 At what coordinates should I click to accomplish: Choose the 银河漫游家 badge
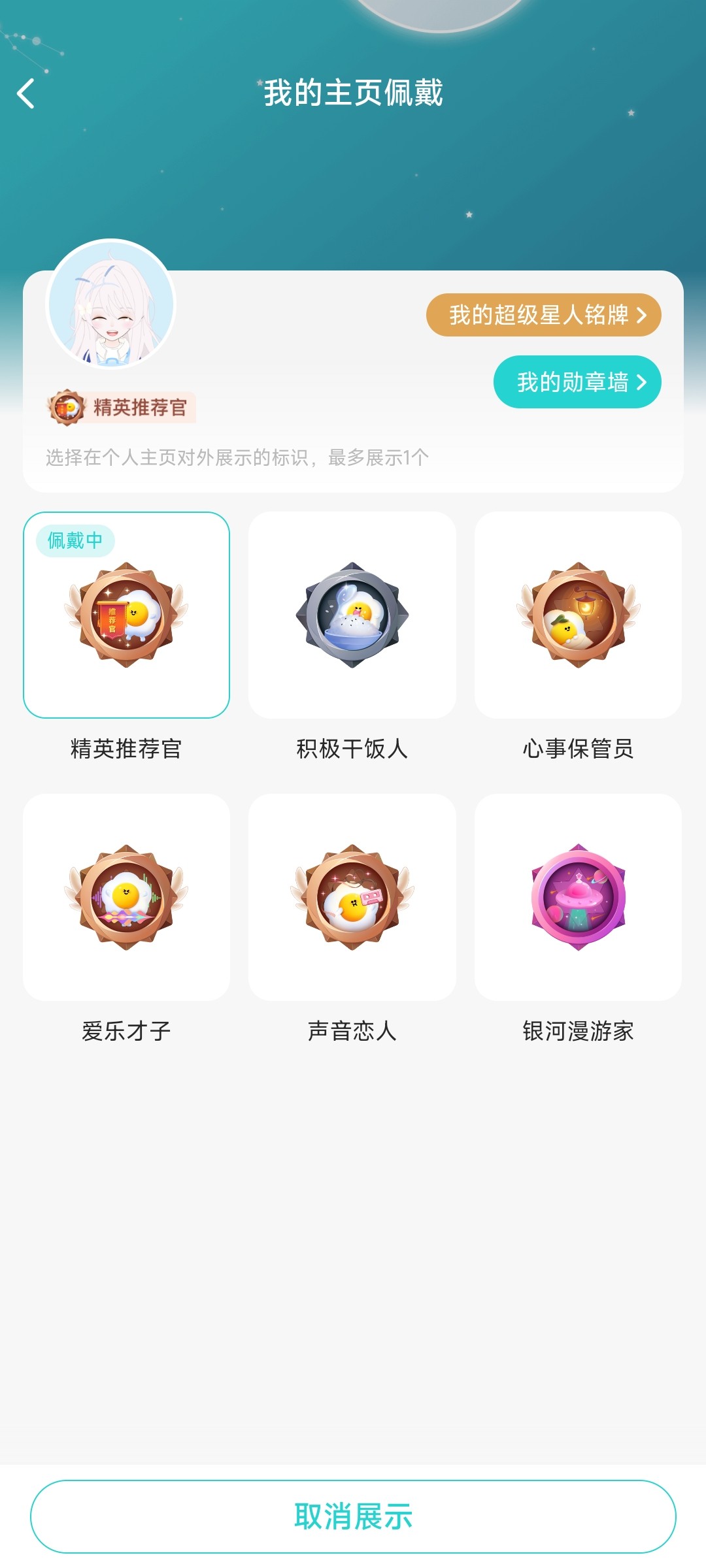(x=578, y=897)
